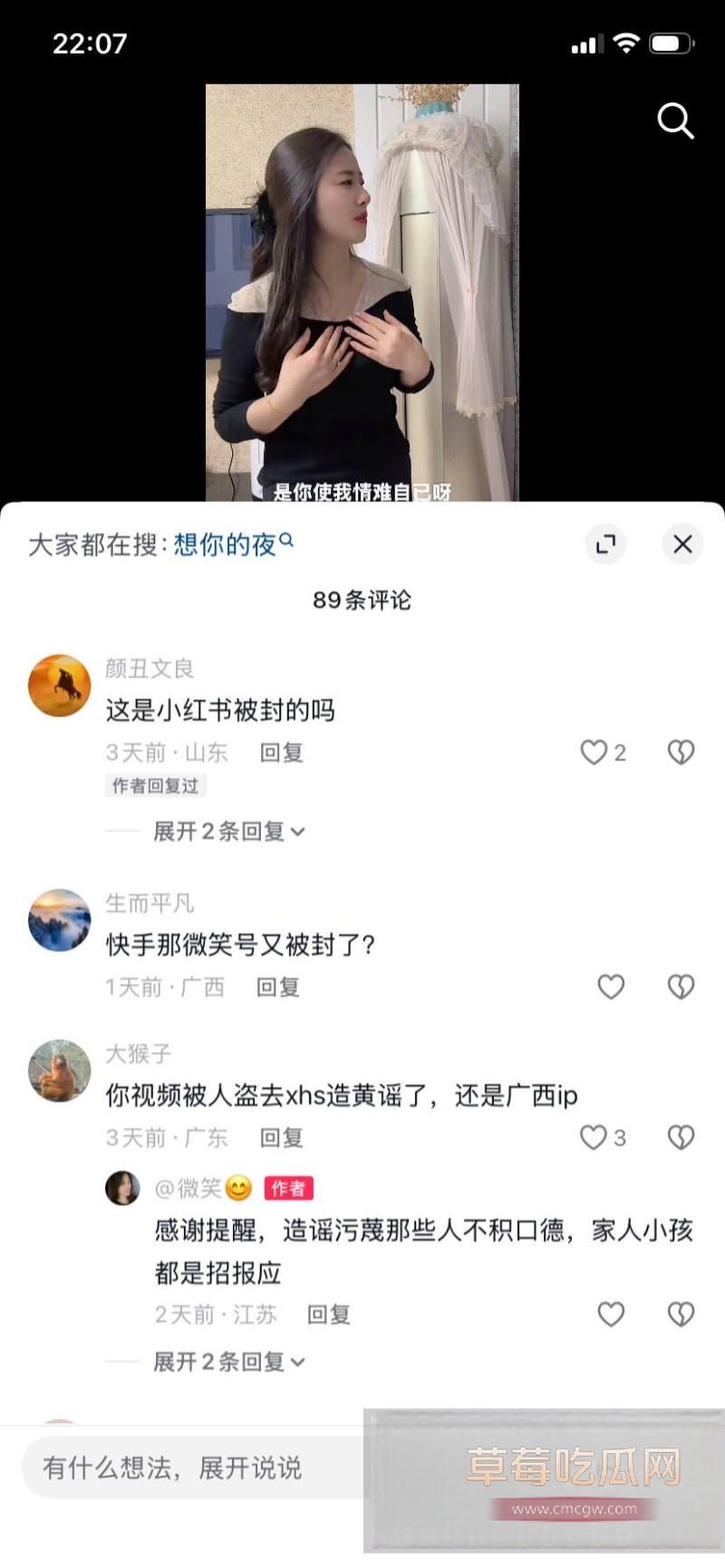The image size is (725, 1568).
Task: Click the 作者回复过 tag
Action: pyautogui.click(x=156, y=786)
